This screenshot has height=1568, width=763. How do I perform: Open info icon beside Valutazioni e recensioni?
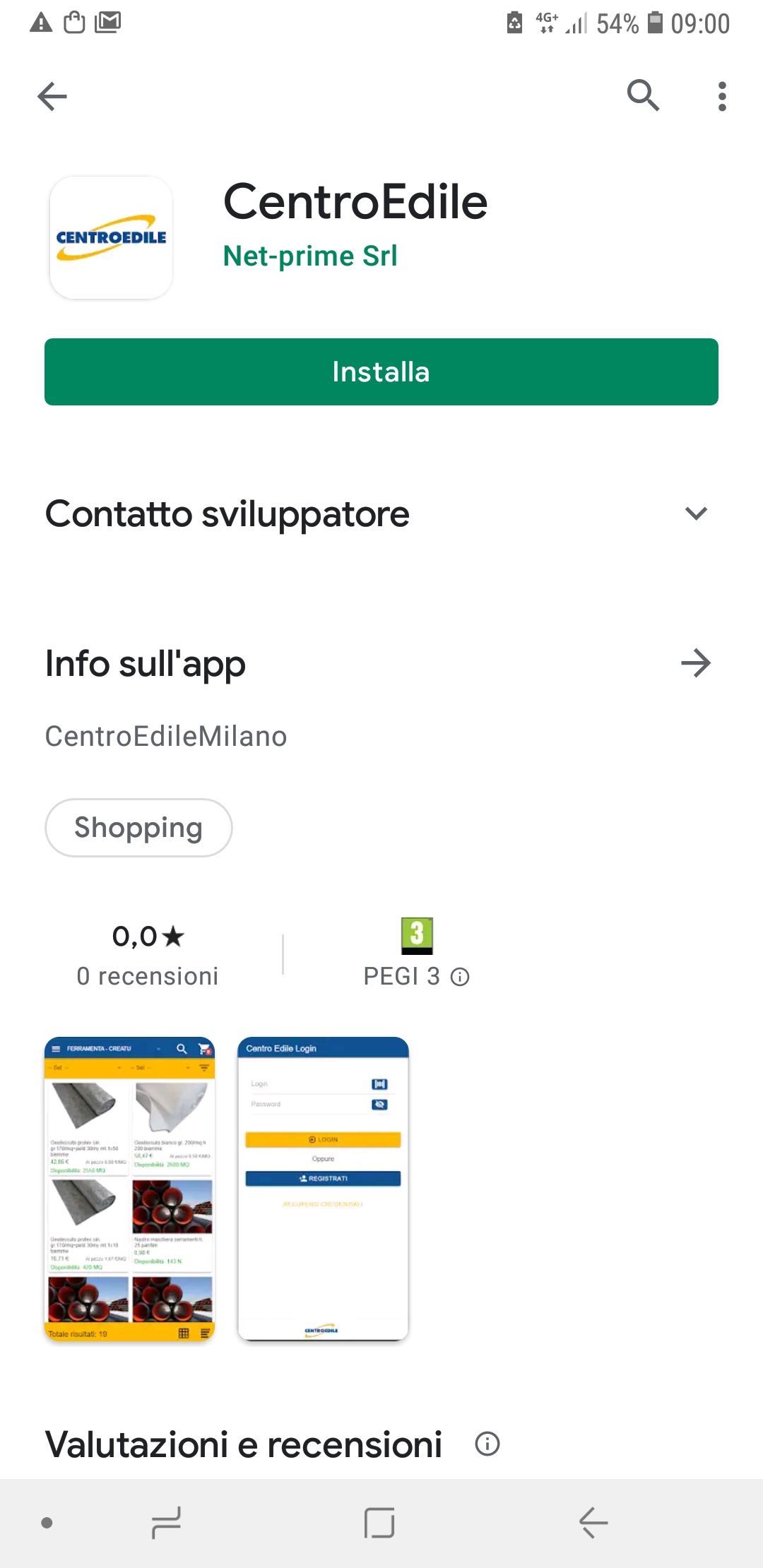click(x=487, y=1444)
